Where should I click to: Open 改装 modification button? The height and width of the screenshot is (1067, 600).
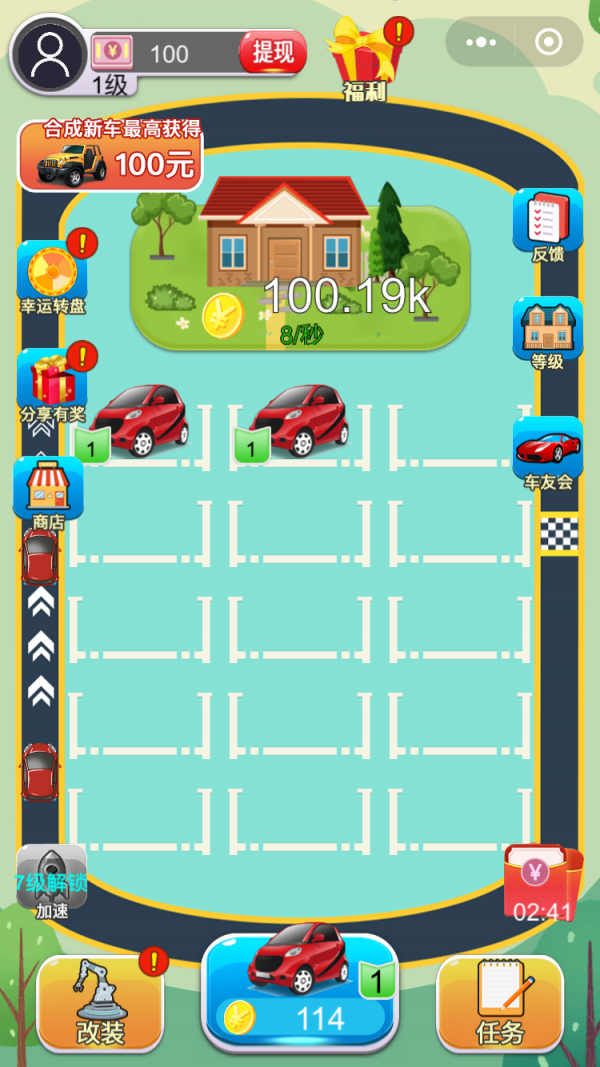click(100, 1003)
